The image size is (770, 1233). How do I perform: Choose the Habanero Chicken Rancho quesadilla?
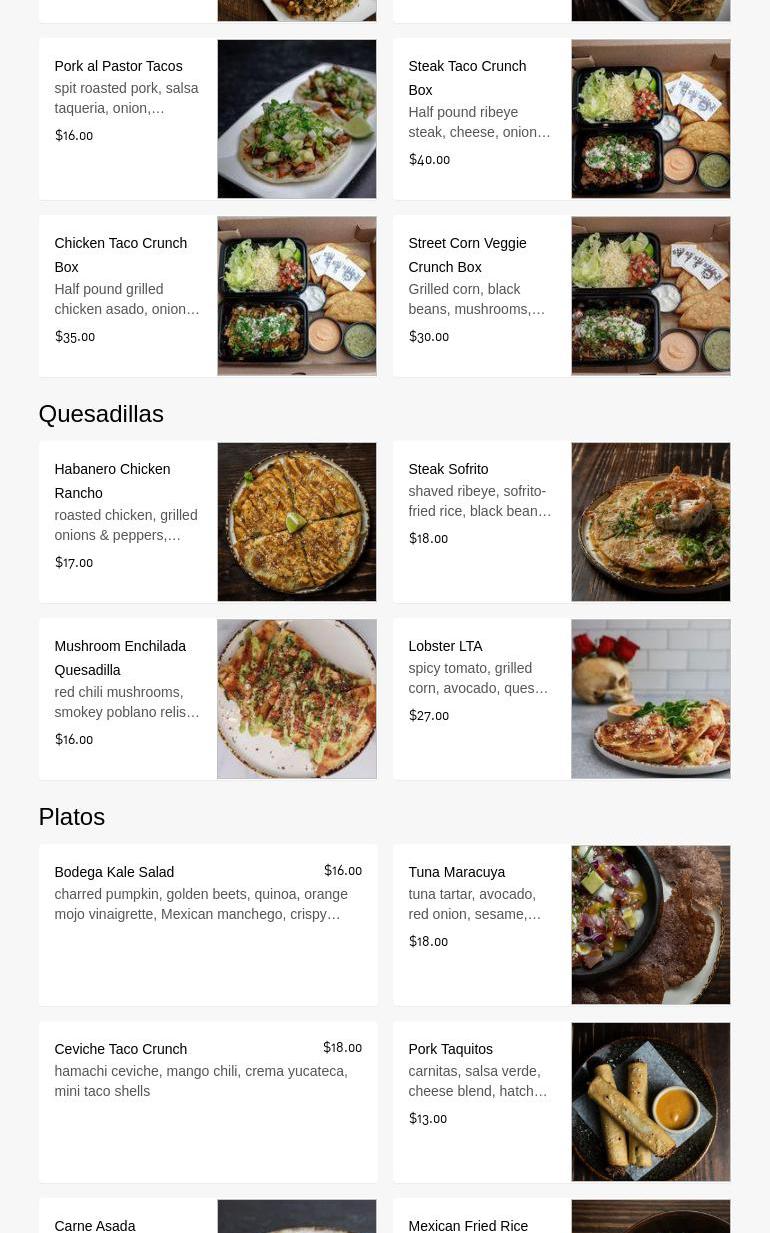(207, 522)
